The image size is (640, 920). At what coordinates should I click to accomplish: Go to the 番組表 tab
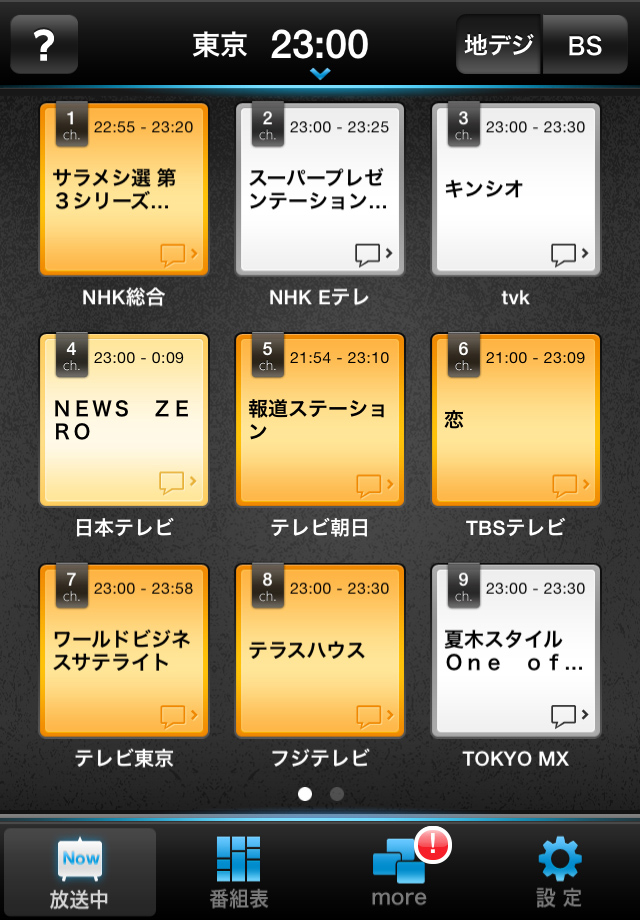coord(239,872)
